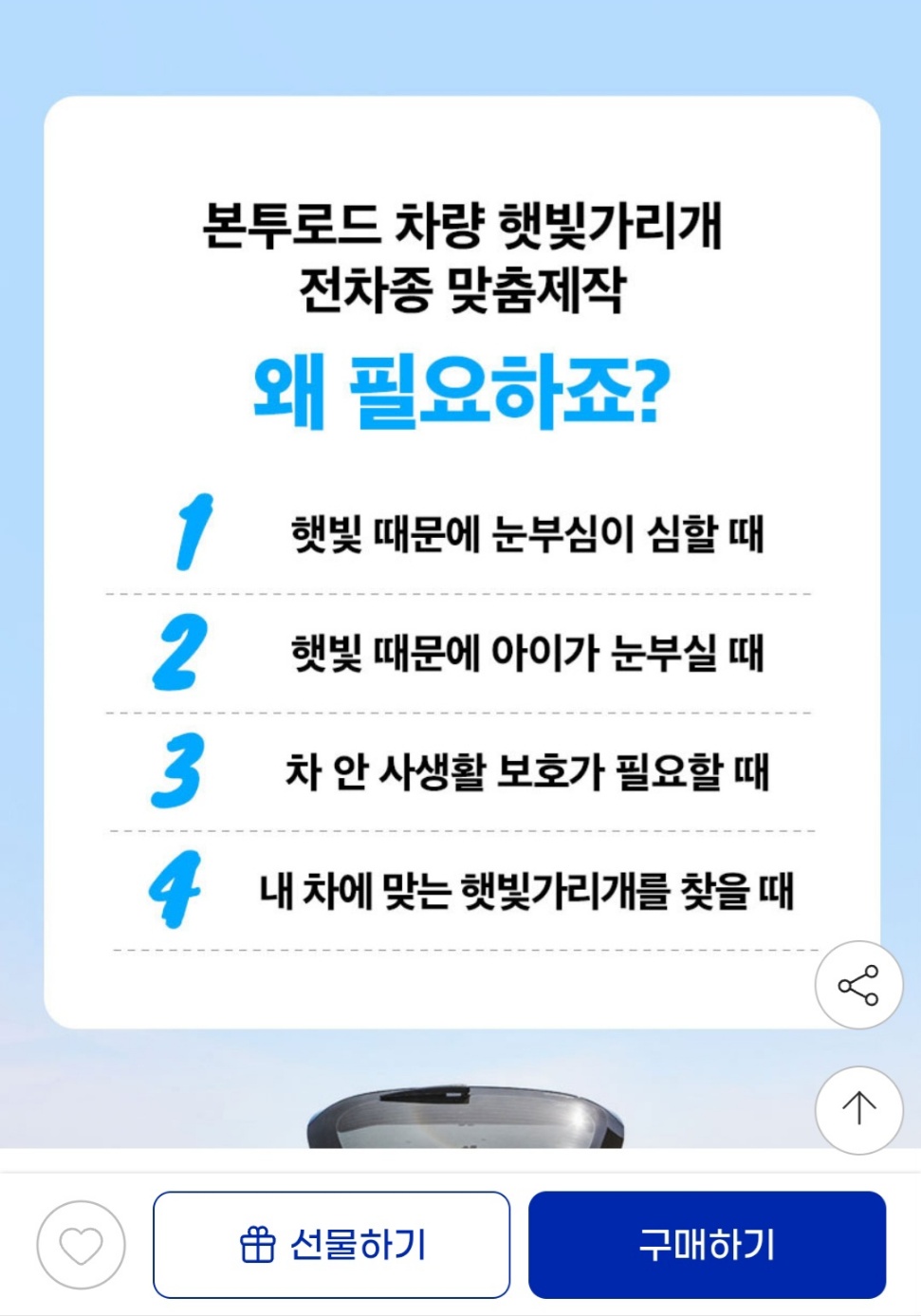Screen dimensions: 921x1316
Task: Tap the 선물하기 gift button
Action: [331, 1244]
